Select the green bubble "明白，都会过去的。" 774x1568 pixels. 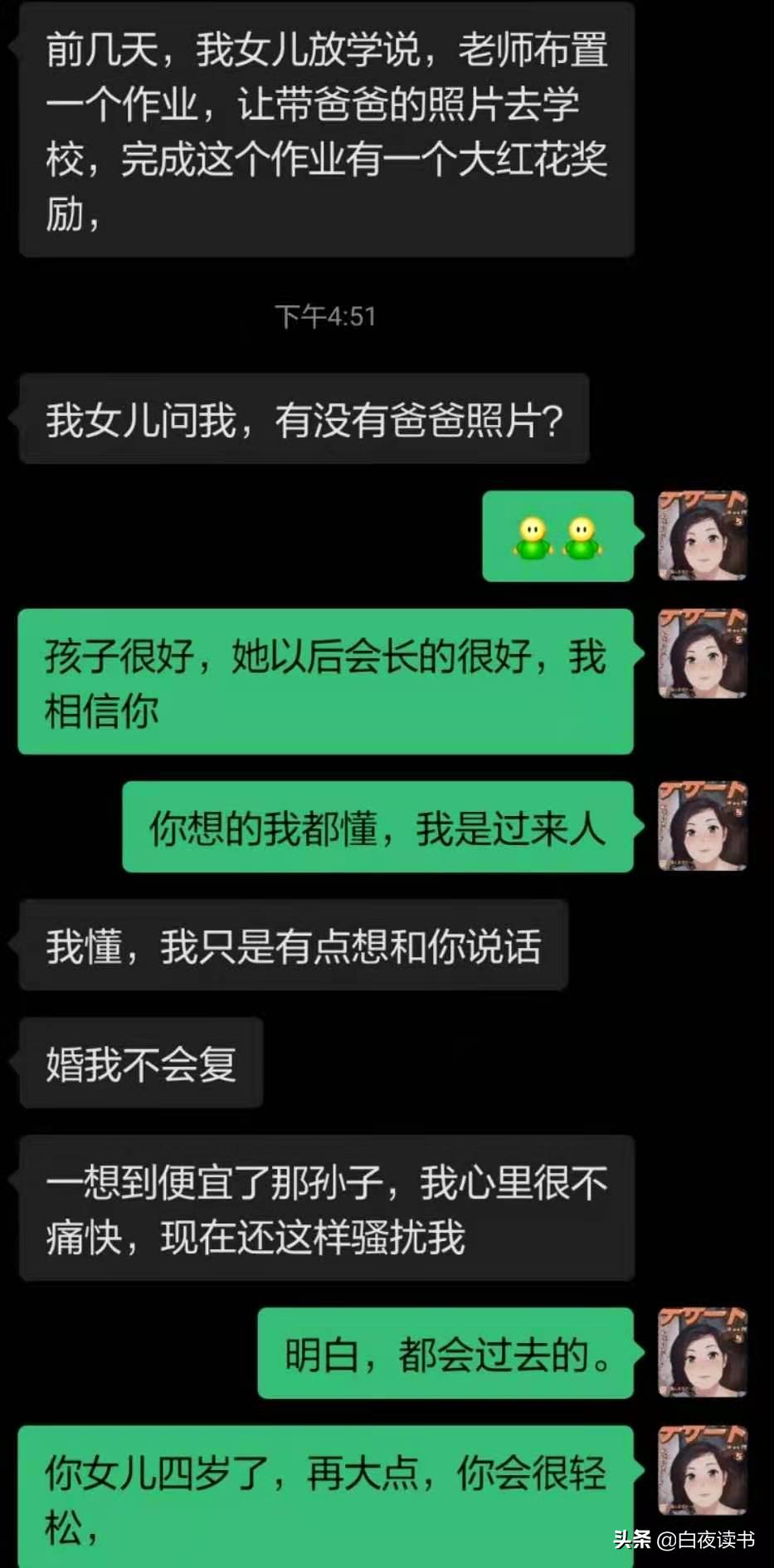(445, 1353)
